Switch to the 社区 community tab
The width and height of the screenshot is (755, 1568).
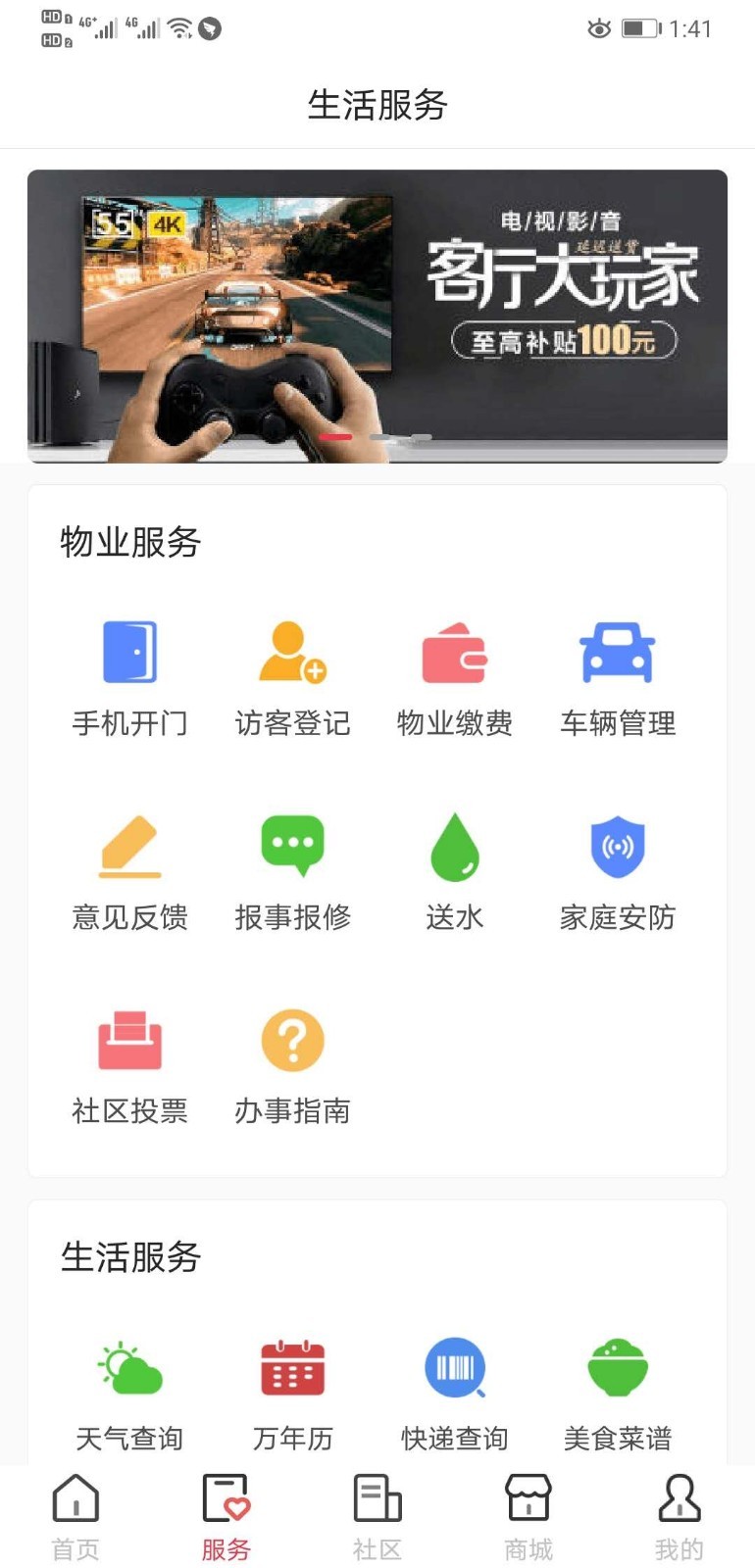coord(377,1517)
